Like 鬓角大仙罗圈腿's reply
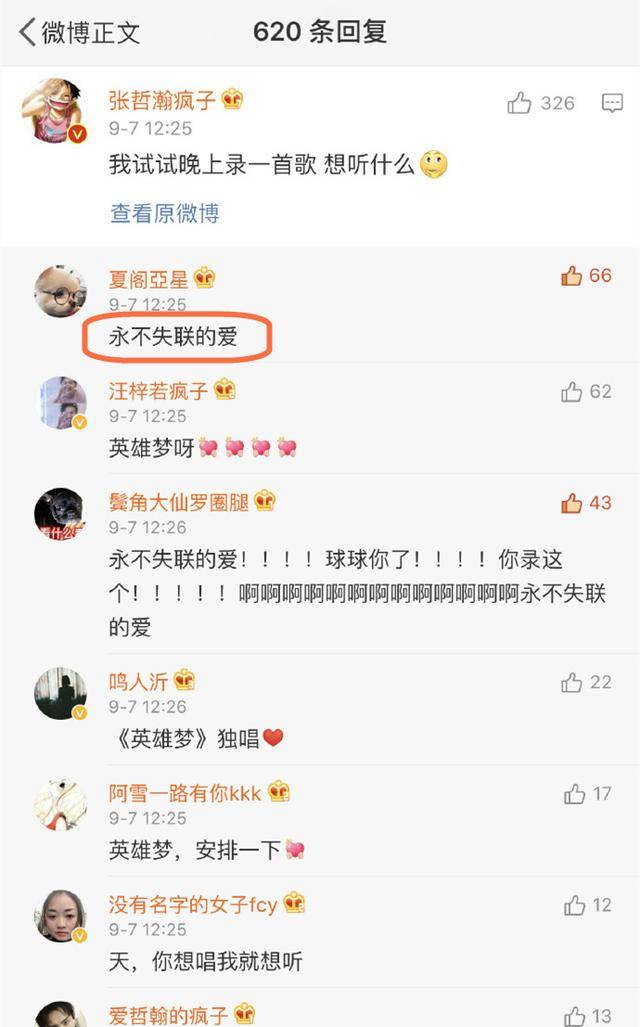 [x=572, y=503]
